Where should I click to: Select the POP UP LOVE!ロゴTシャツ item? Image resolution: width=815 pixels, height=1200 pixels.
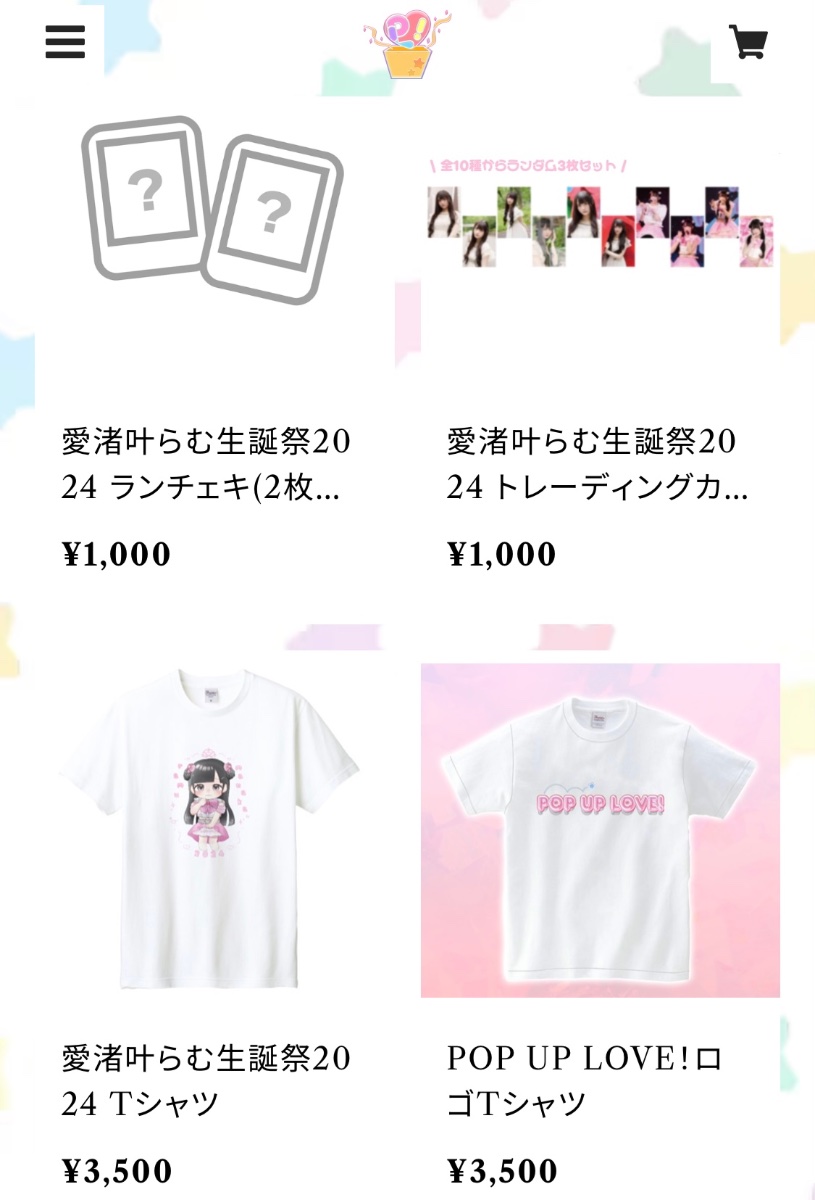click(600, 830)
